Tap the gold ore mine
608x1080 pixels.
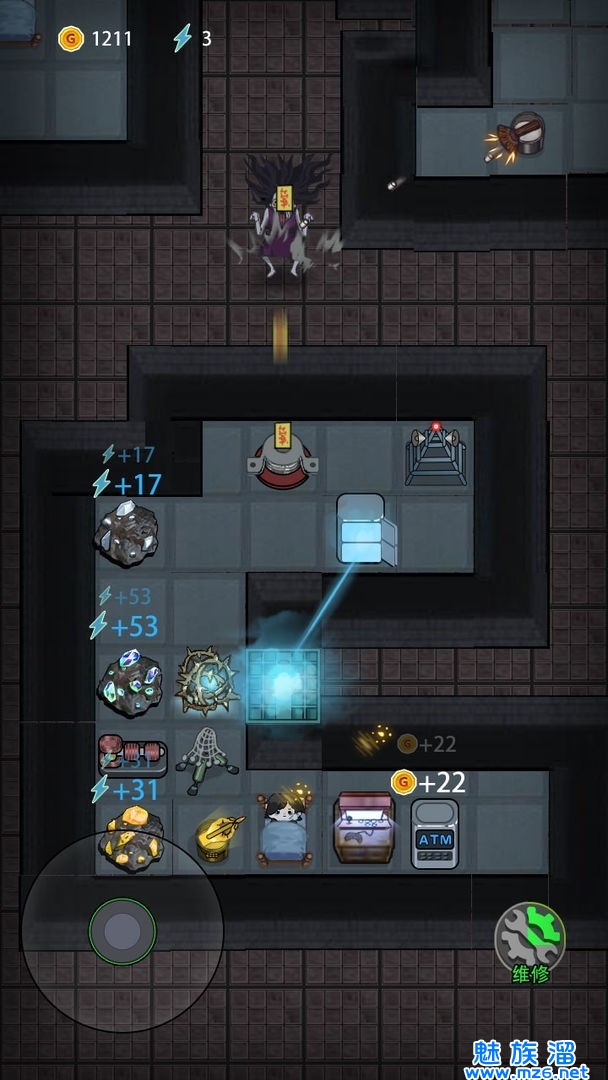click(131, 836)
